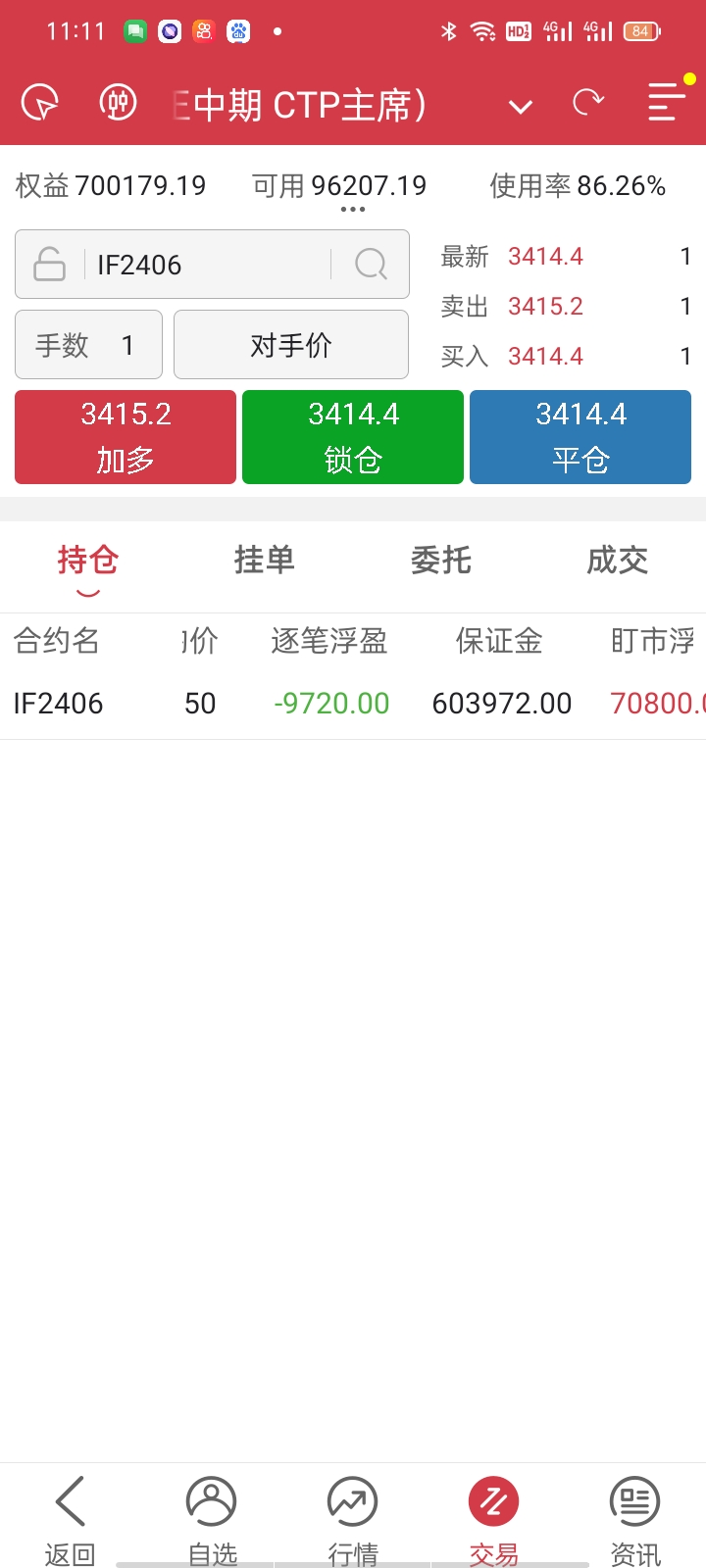
Task: Tap the lock icon beside IF2406
Action: pyautogui.click(x=49, y=264)
